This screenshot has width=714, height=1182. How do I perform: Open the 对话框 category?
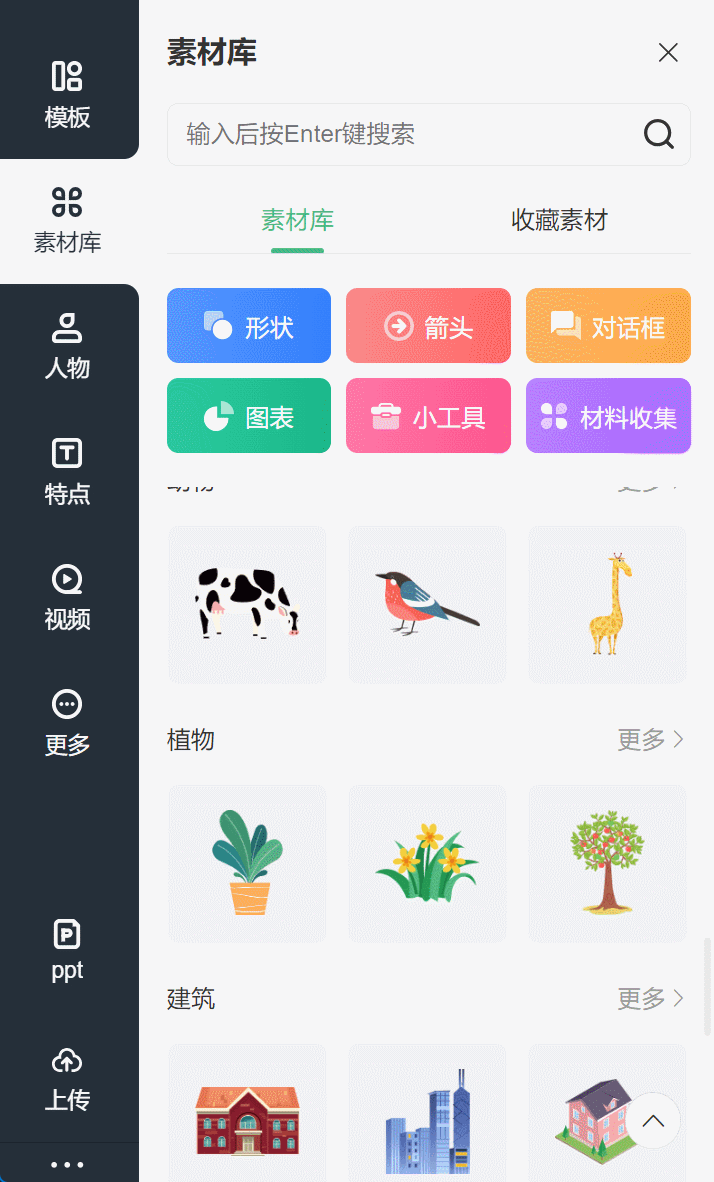click(x=608, y=326)
